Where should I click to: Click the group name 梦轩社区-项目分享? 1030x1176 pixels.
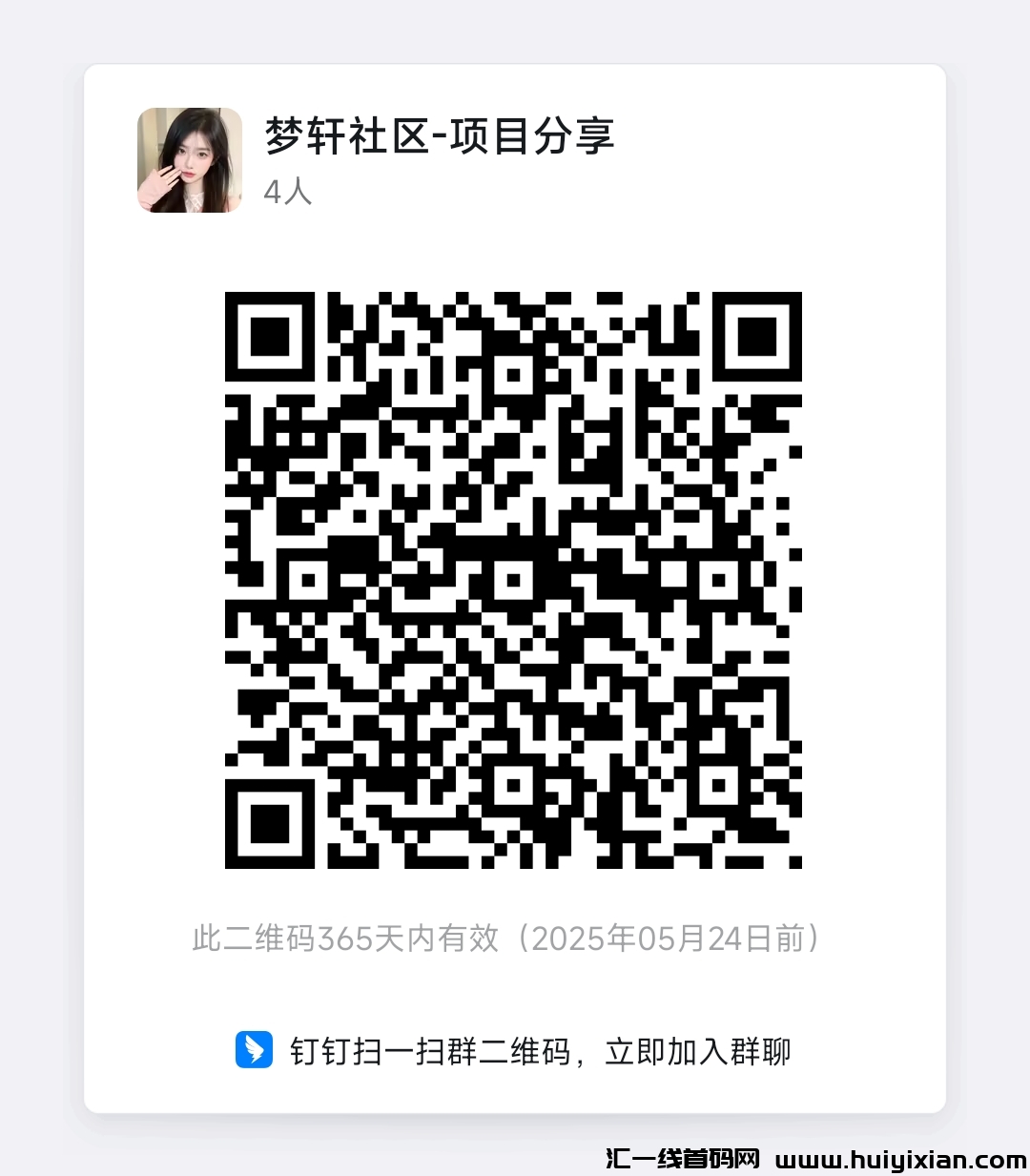(x=441, y=135)
